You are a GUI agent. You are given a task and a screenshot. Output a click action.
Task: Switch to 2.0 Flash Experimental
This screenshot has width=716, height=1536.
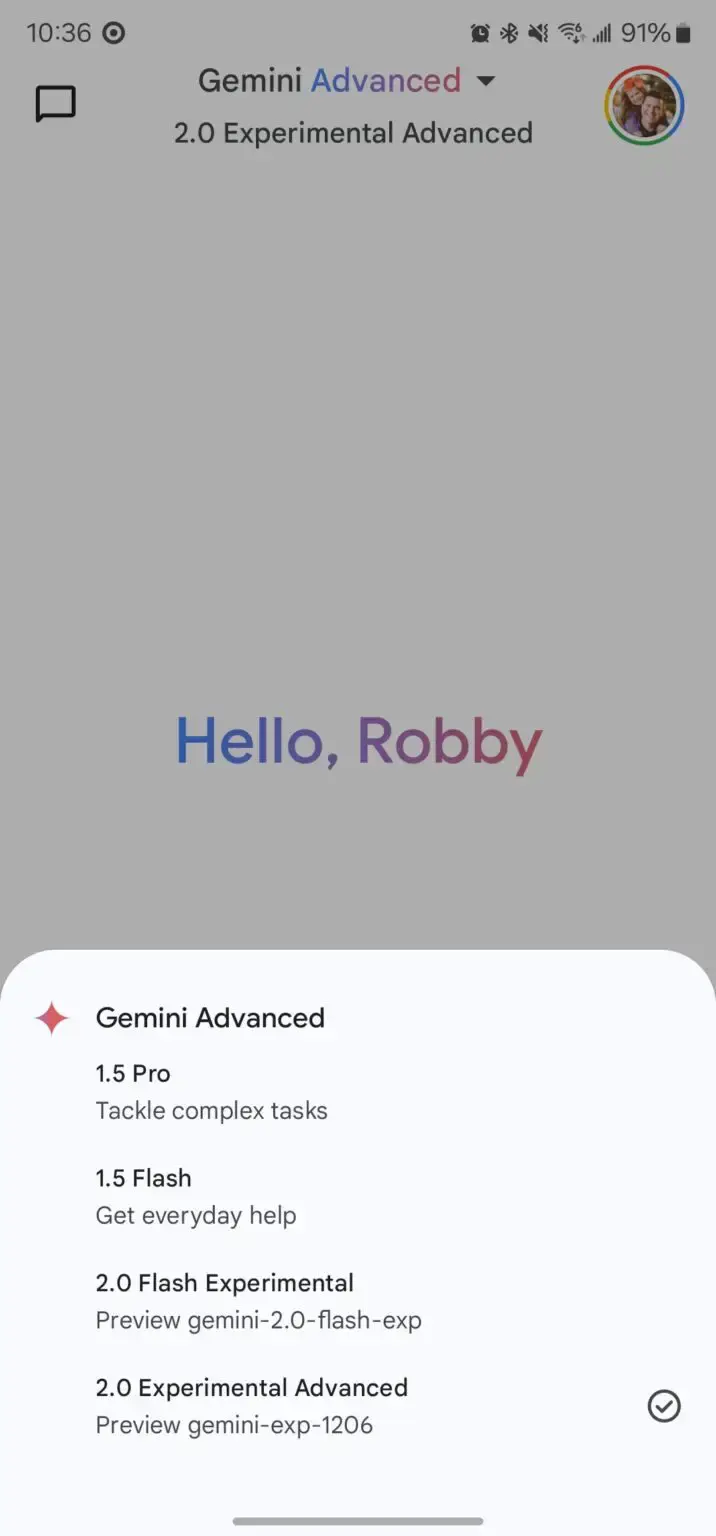click(258, 1301)
